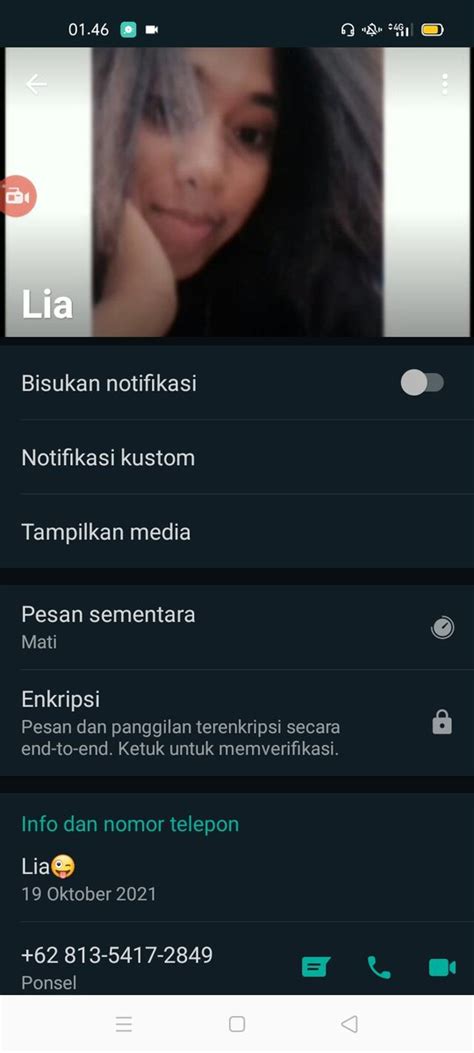The image size is (474, 1053).
Task: Tap the system home button
Action: (237, 1024)
